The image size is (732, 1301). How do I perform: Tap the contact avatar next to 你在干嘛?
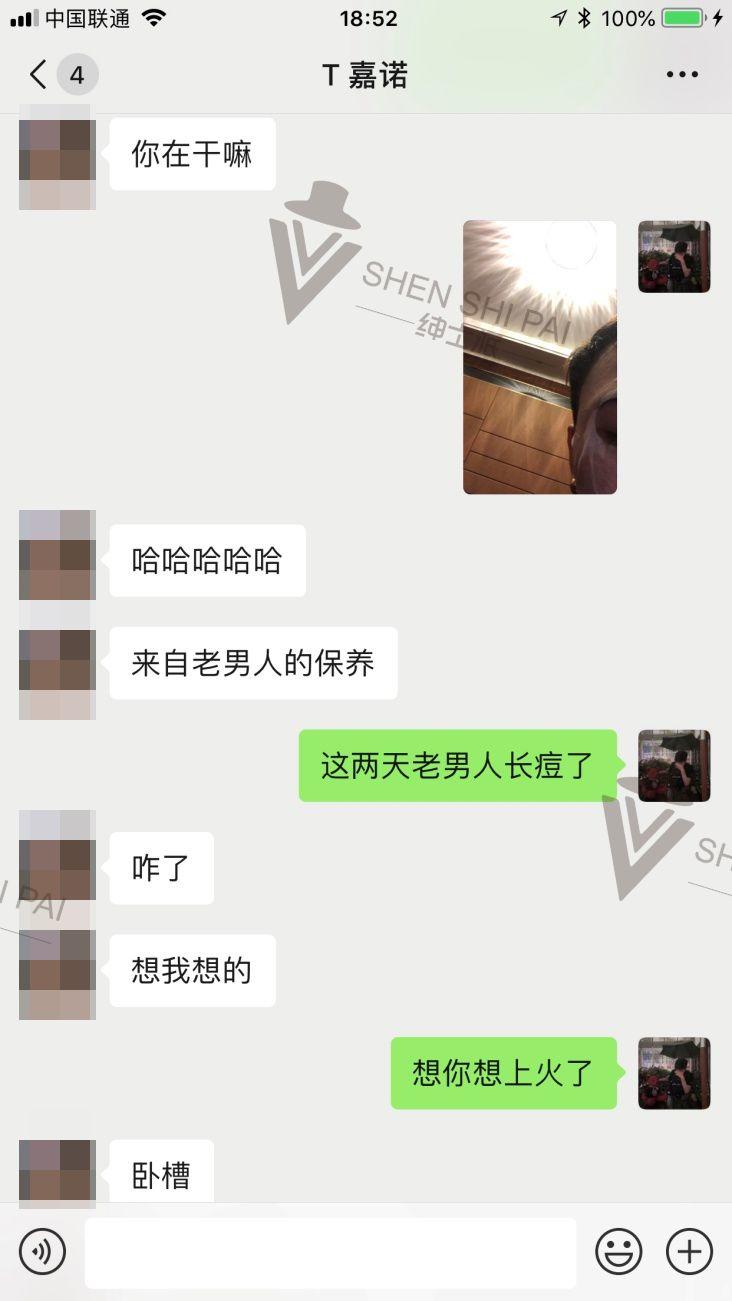56,153
